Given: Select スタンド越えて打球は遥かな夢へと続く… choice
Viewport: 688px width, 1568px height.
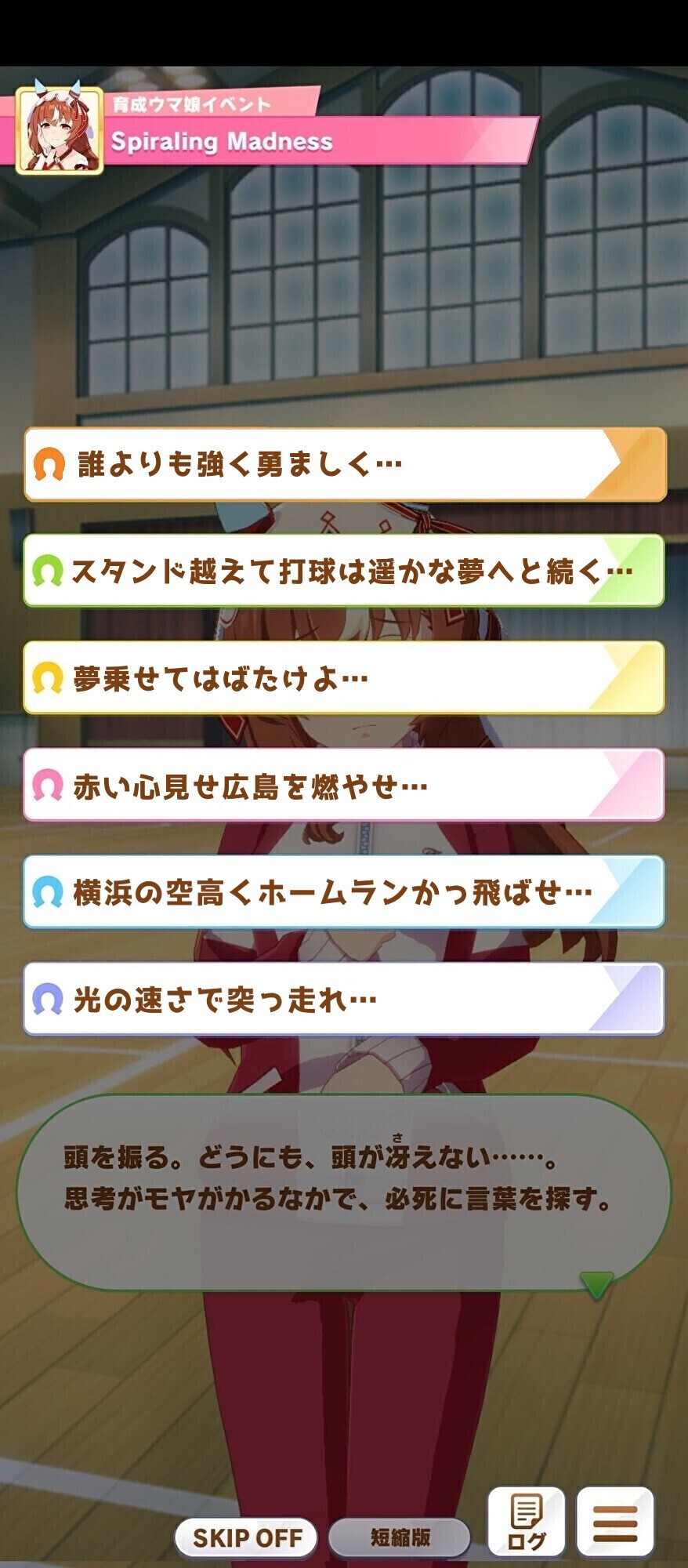Looking at the screenshot, I should (x=345, y=571).
